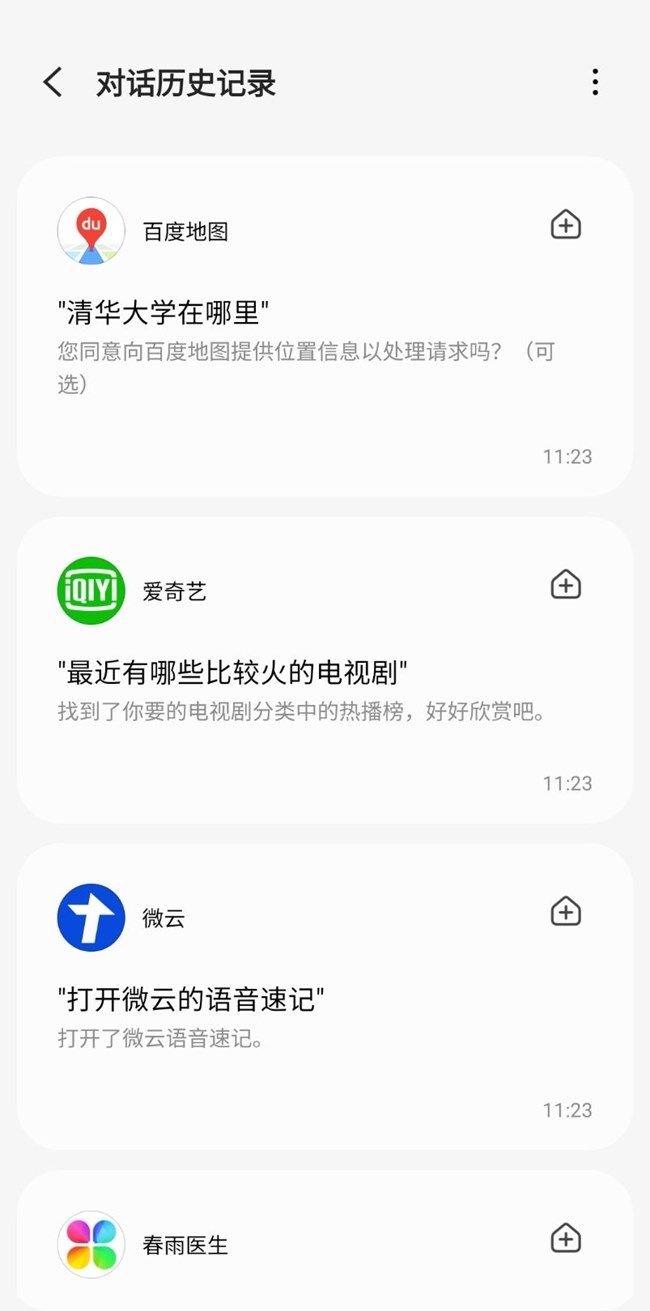Open the 清华大学在哪里 conversation card
650x1311 pixels.
coord(325,327)
